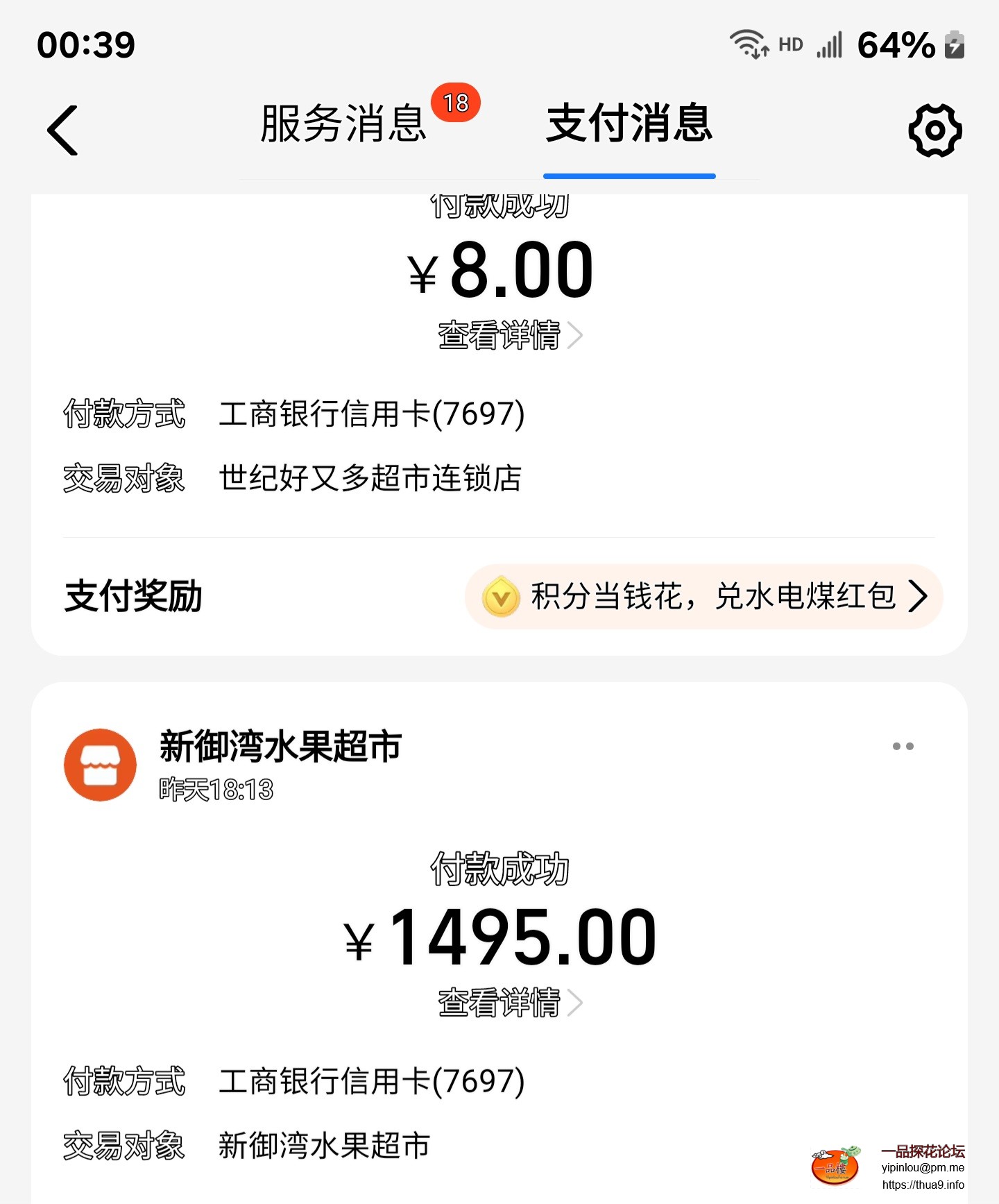Screen dimensions: 999x1204
Task: Open settings via the gear icon
Action: (936, 129)
